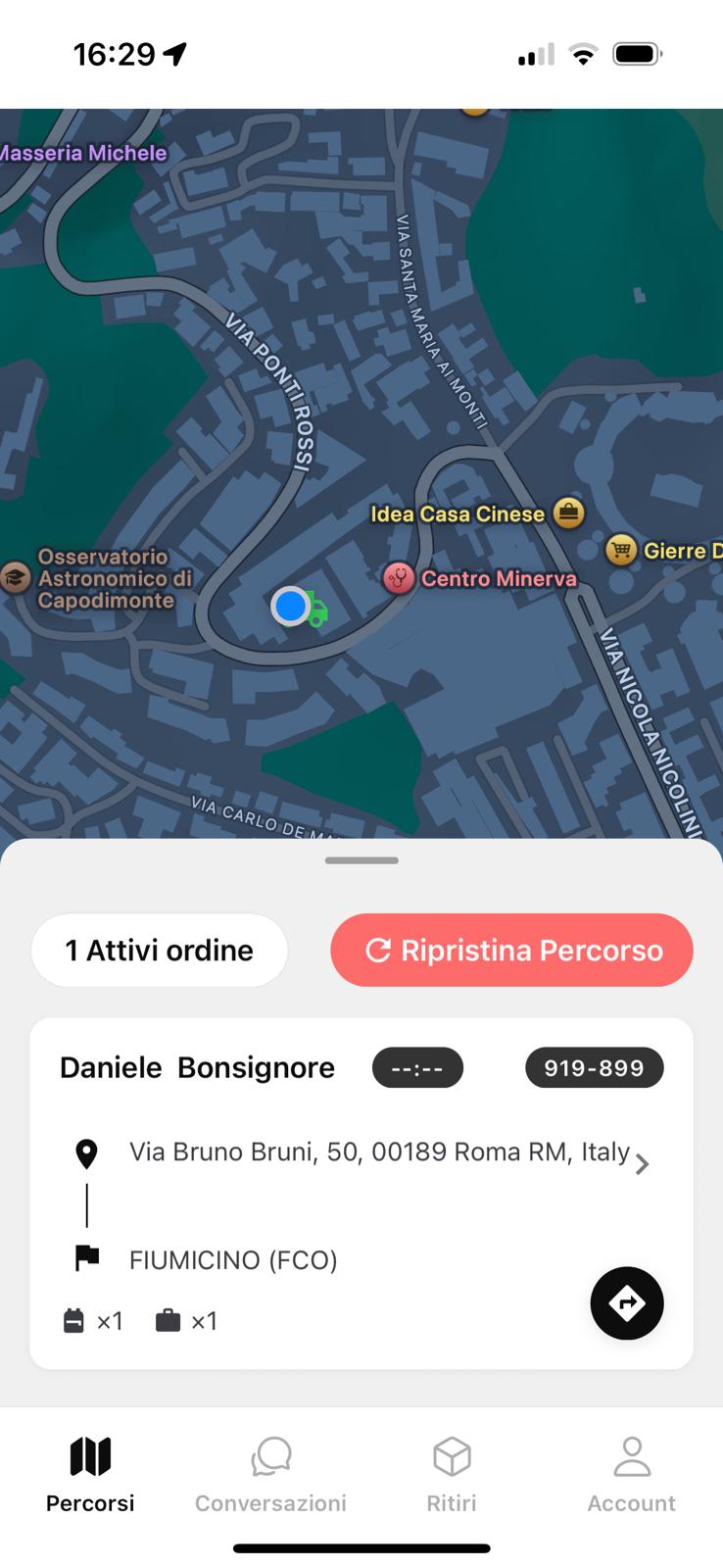Tap the Centro Minerva map marker
Viewport: 723px width, 1568px height.
399,578
